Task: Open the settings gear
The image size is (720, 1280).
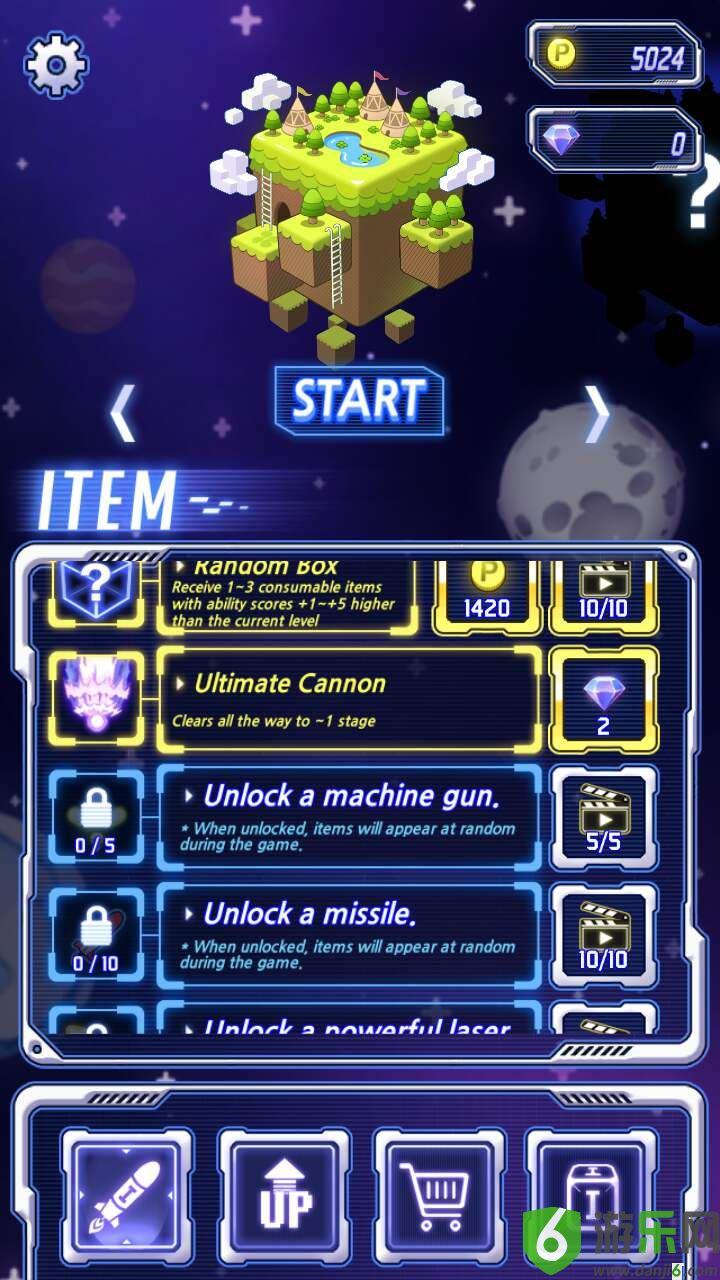Action: [56, 65]
